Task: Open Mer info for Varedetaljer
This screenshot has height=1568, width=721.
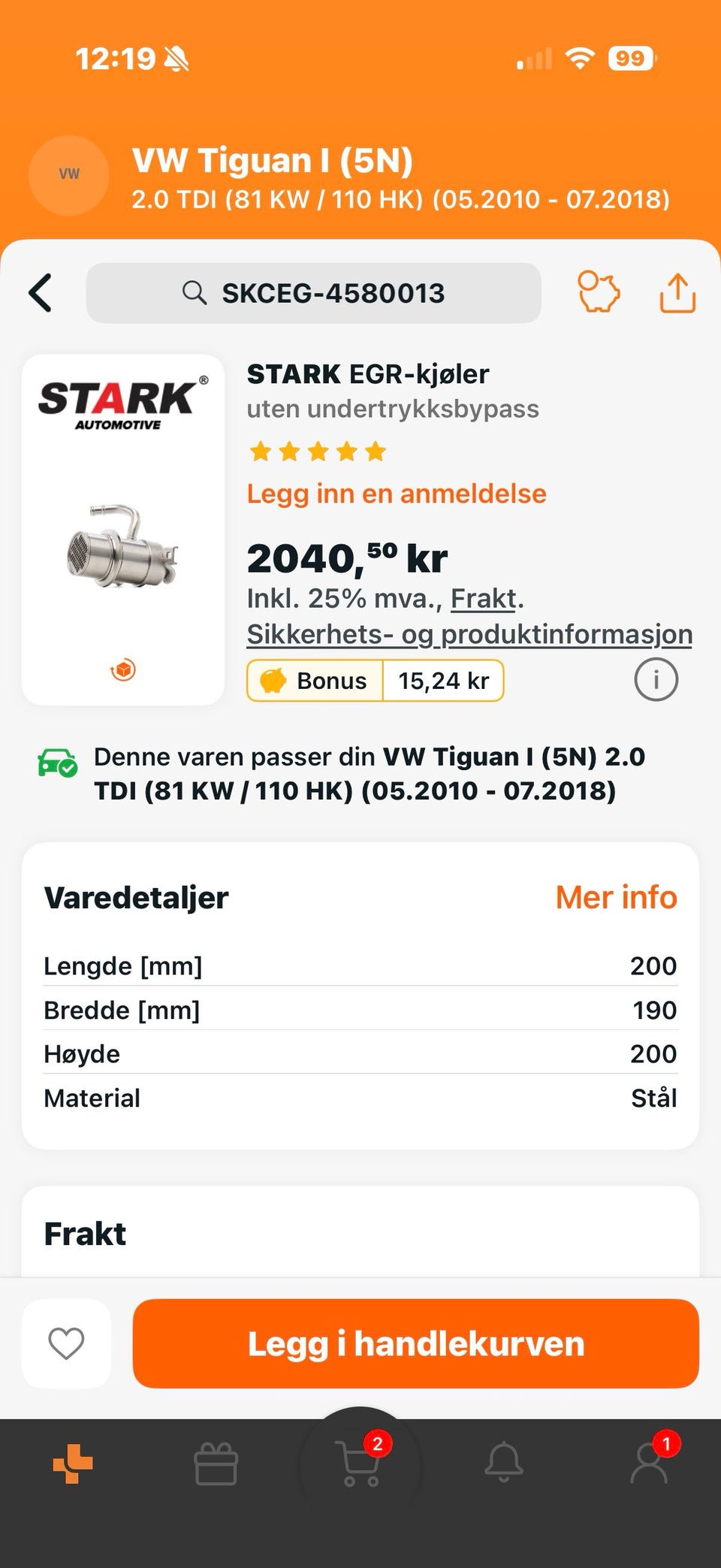Action: (x=616, y=897)
